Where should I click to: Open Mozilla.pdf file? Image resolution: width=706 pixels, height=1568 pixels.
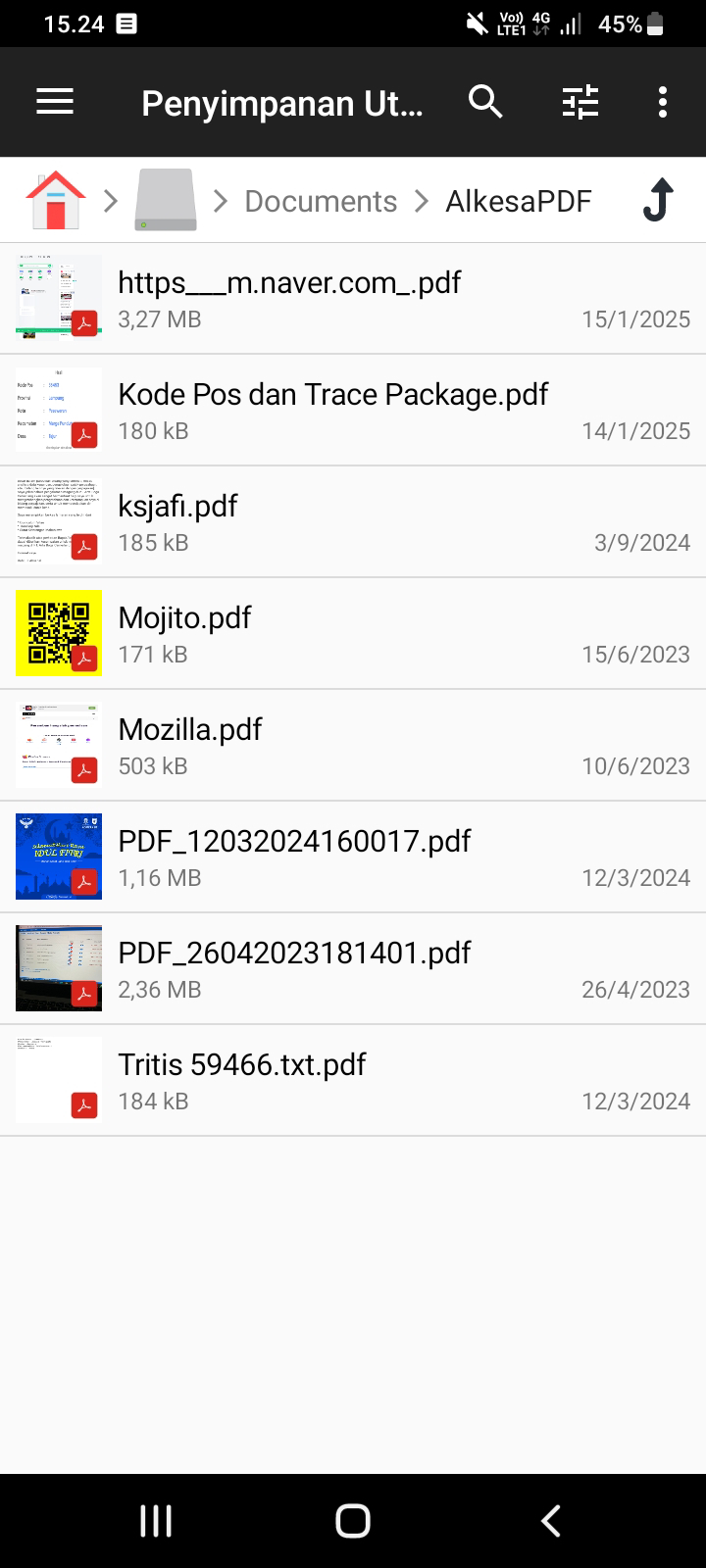[x=353, y=745]
